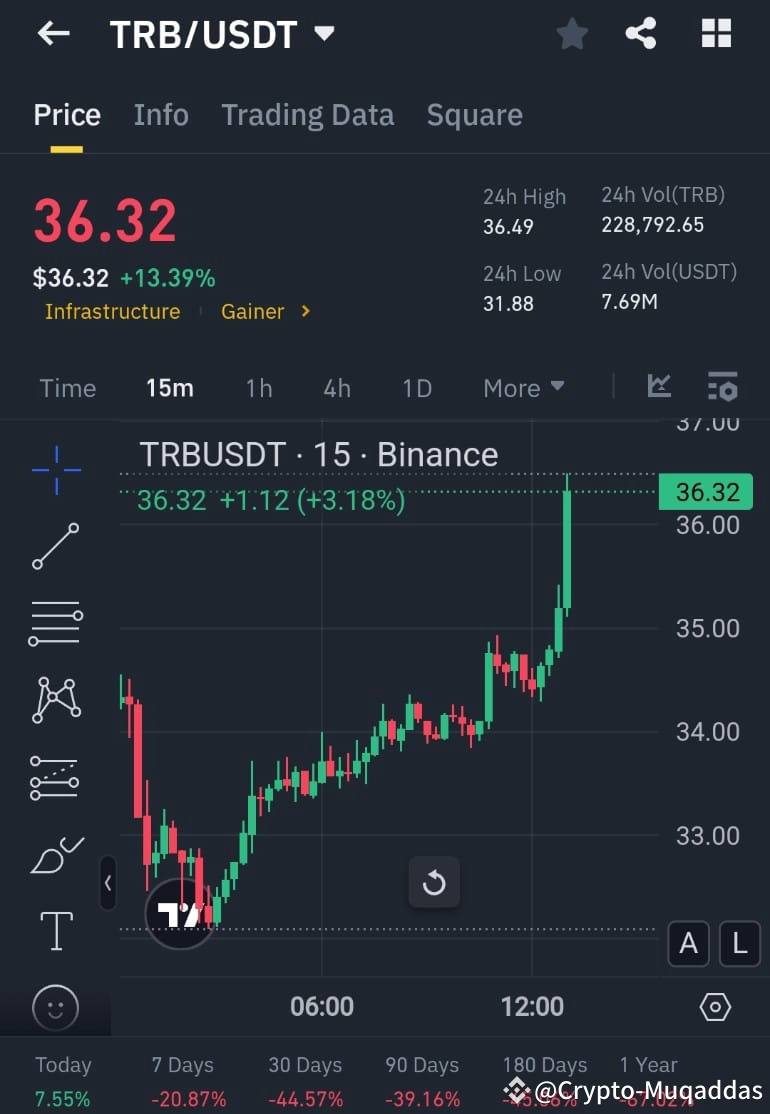This screenshot has width=770, height=1114.
Task: Toggle the L button on the chart
Action: pyautogui.click(x=739, y=944)
